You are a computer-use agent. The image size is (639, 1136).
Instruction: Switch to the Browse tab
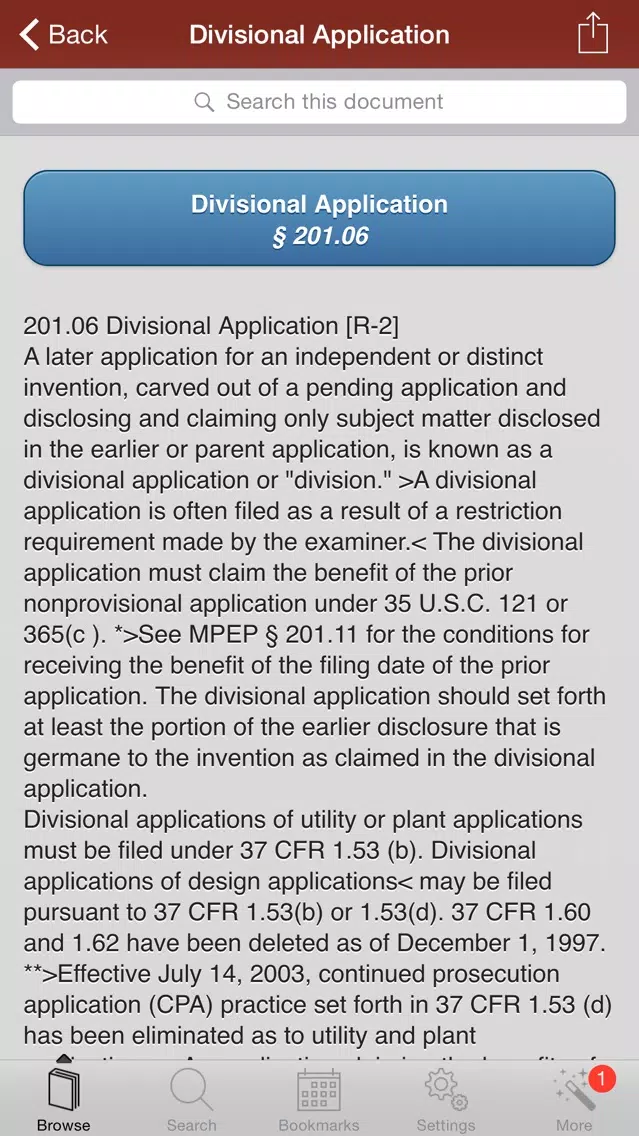[64, 1099]
